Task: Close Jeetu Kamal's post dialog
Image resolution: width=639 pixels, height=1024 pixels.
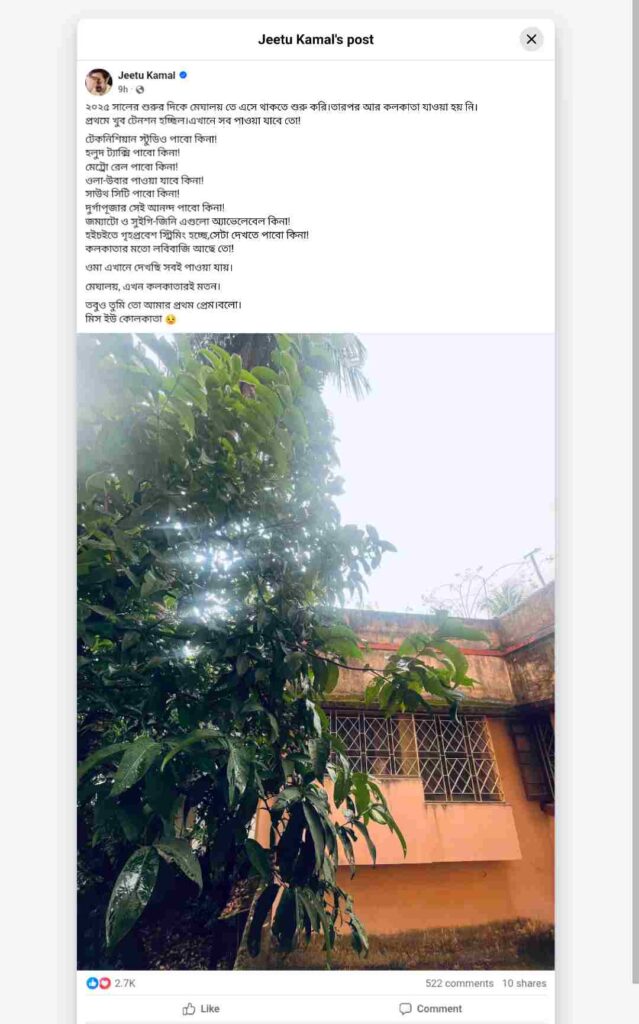Action: [531, 39]
